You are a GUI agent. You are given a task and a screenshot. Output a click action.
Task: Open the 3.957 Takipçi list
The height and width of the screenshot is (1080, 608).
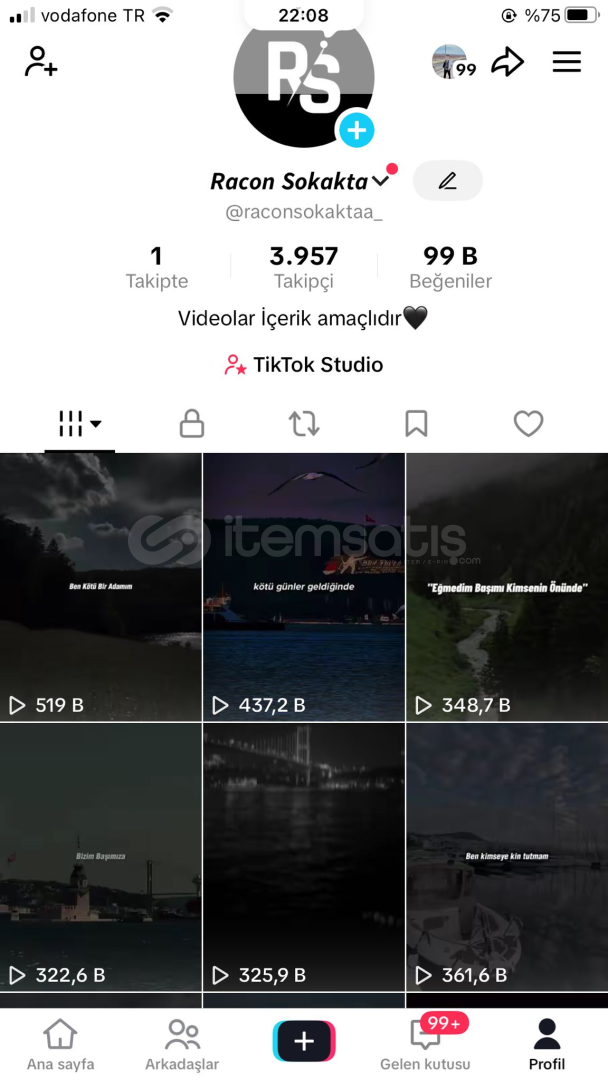pyautogui.click(x=304, y=267)
